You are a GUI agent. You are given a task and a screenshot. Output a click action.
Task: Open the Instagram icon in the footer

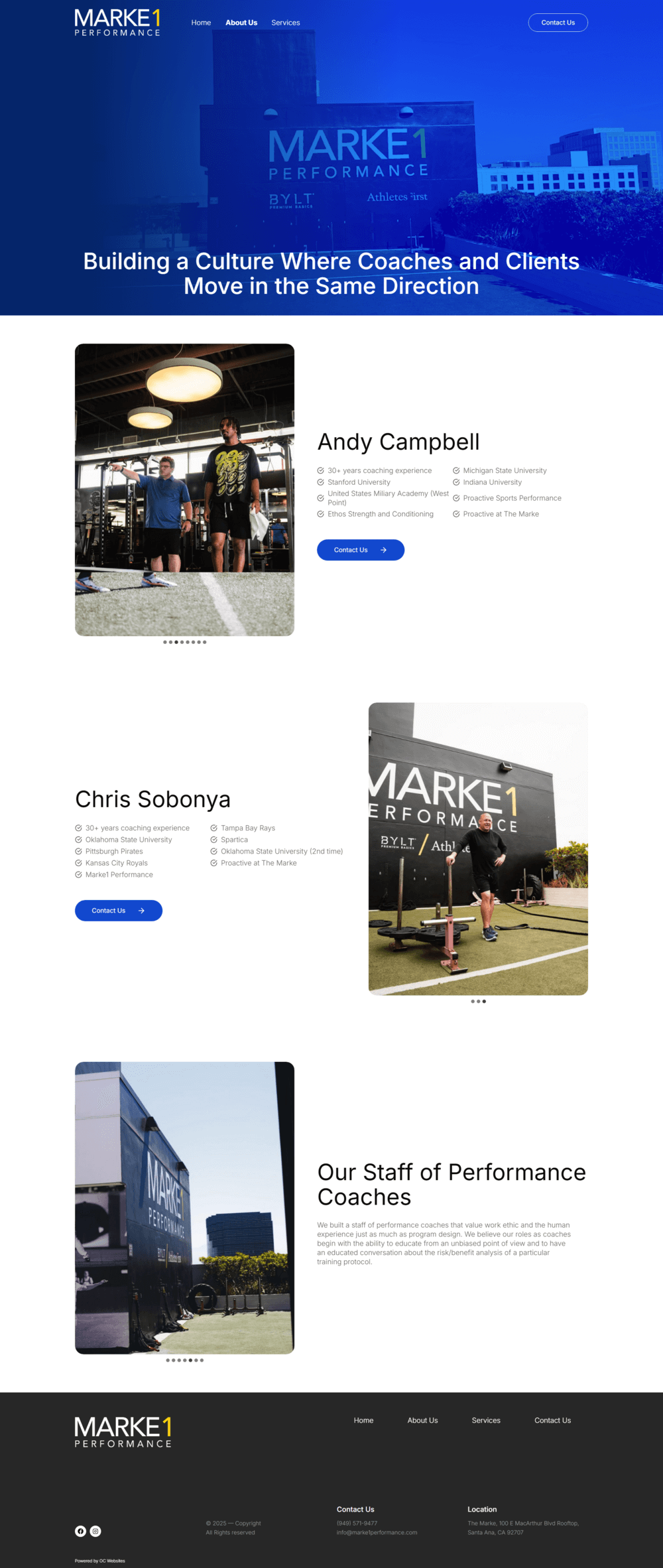(x=95, y=1531)
